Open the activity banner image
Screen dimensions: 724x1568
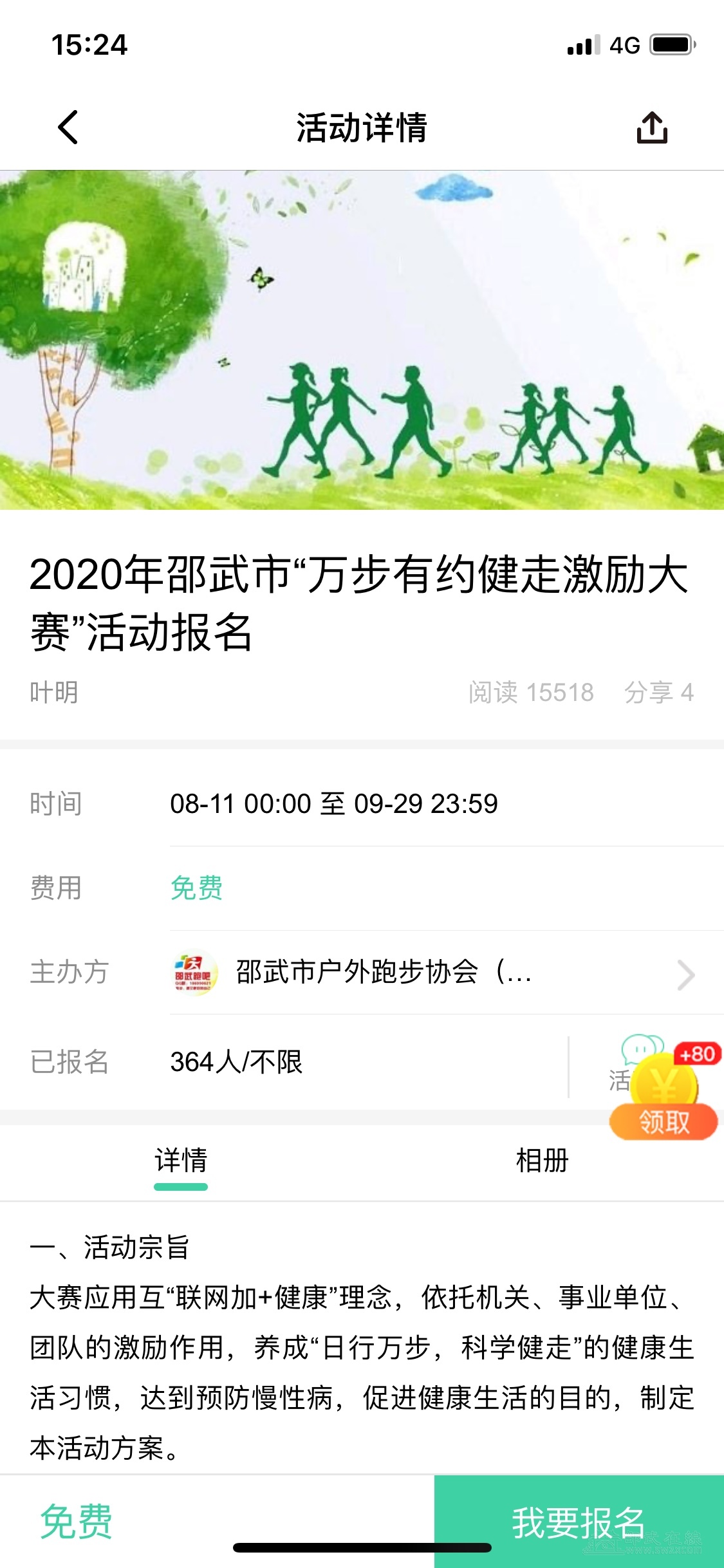click(362, 340)
